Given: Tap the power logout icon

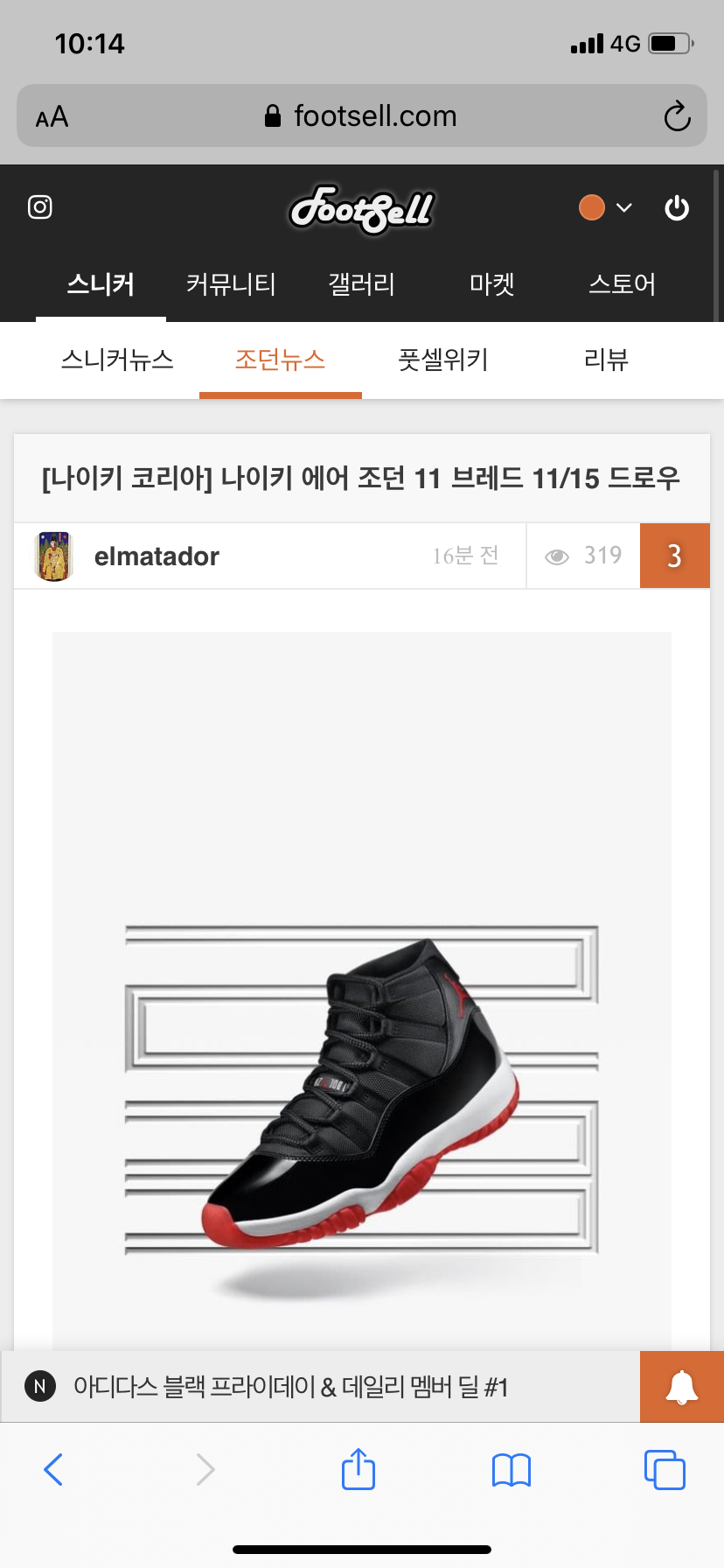Looking at the screenshot, I should coord(677,208).
